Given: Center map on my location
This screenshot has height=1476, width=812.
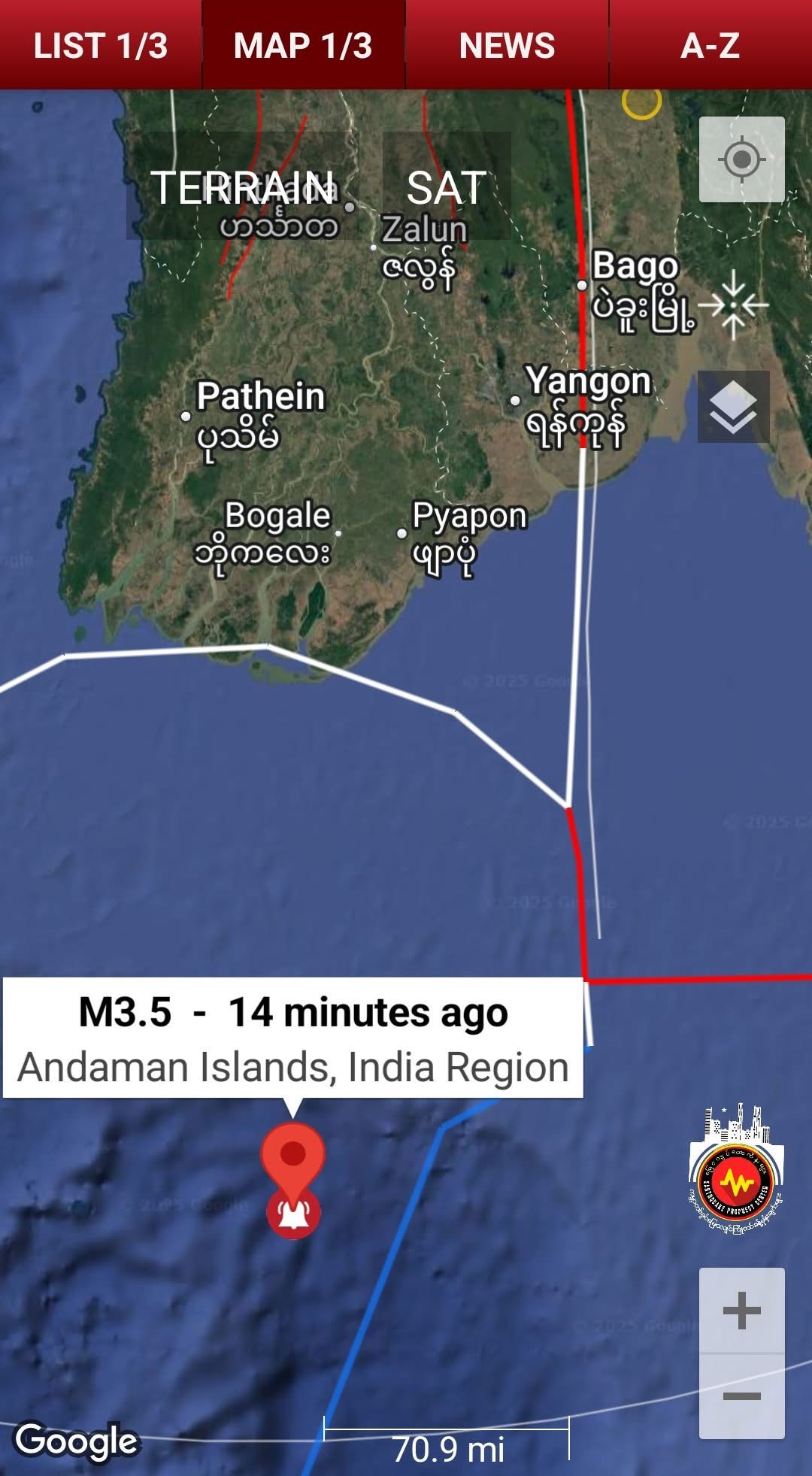Looking at the screenshot, I should coord(741,159).
